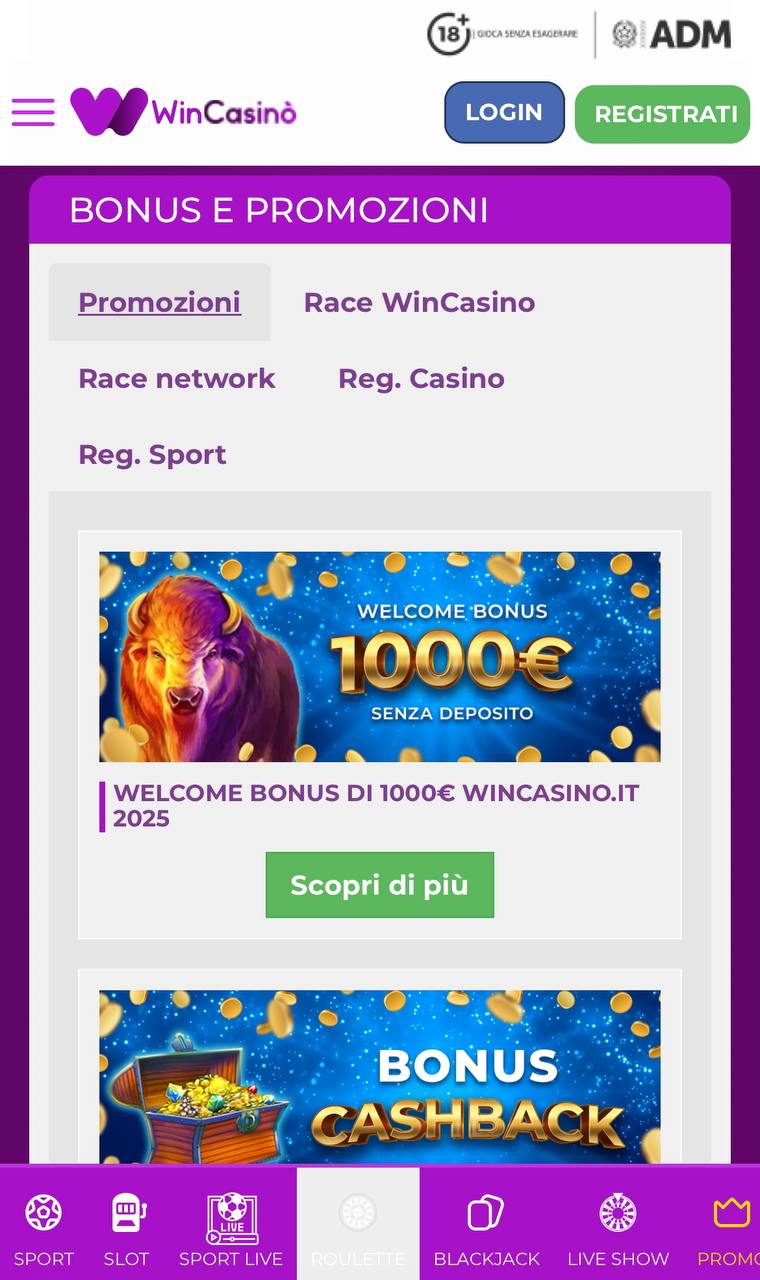Open the Sport Live section
Viewport: 760px width, 1280px height.
pyautogui.click(x=231, y=1228)
